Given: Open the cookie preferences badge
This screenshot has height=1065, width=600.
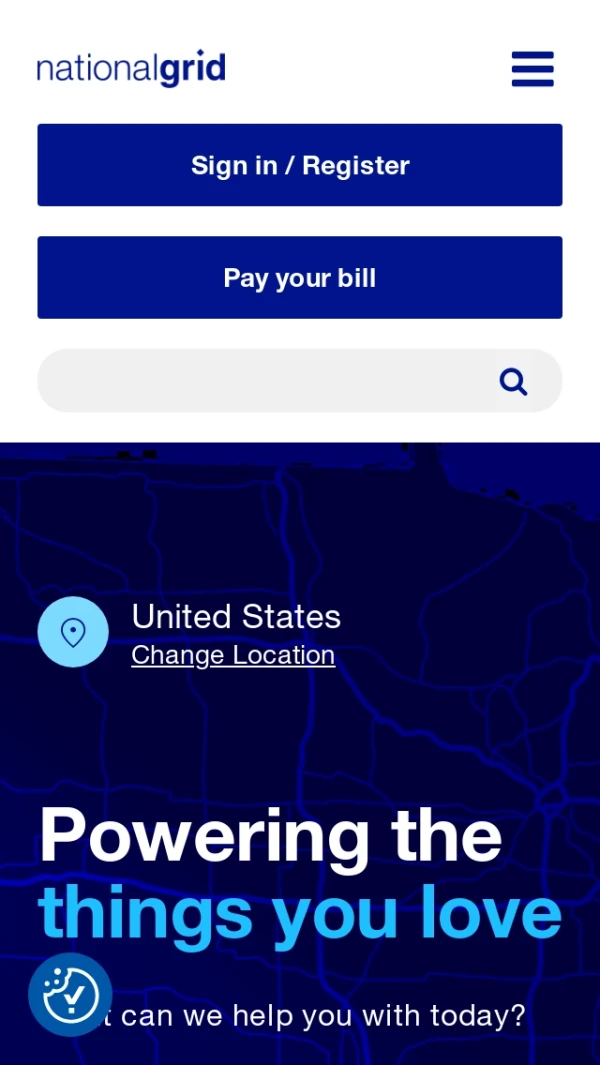Looking at the screenshot, I should [70, 994].
